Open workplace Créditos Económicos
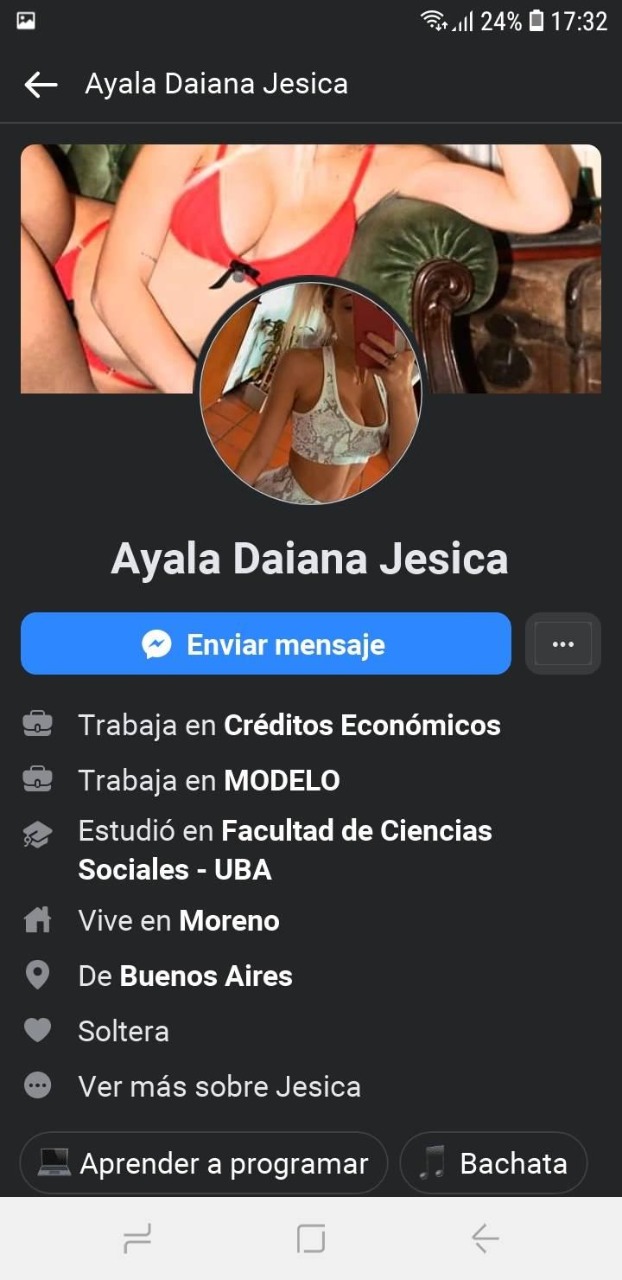Image resolution: width=622 pixels, height=1280 pixels. [x=361, y=725]
